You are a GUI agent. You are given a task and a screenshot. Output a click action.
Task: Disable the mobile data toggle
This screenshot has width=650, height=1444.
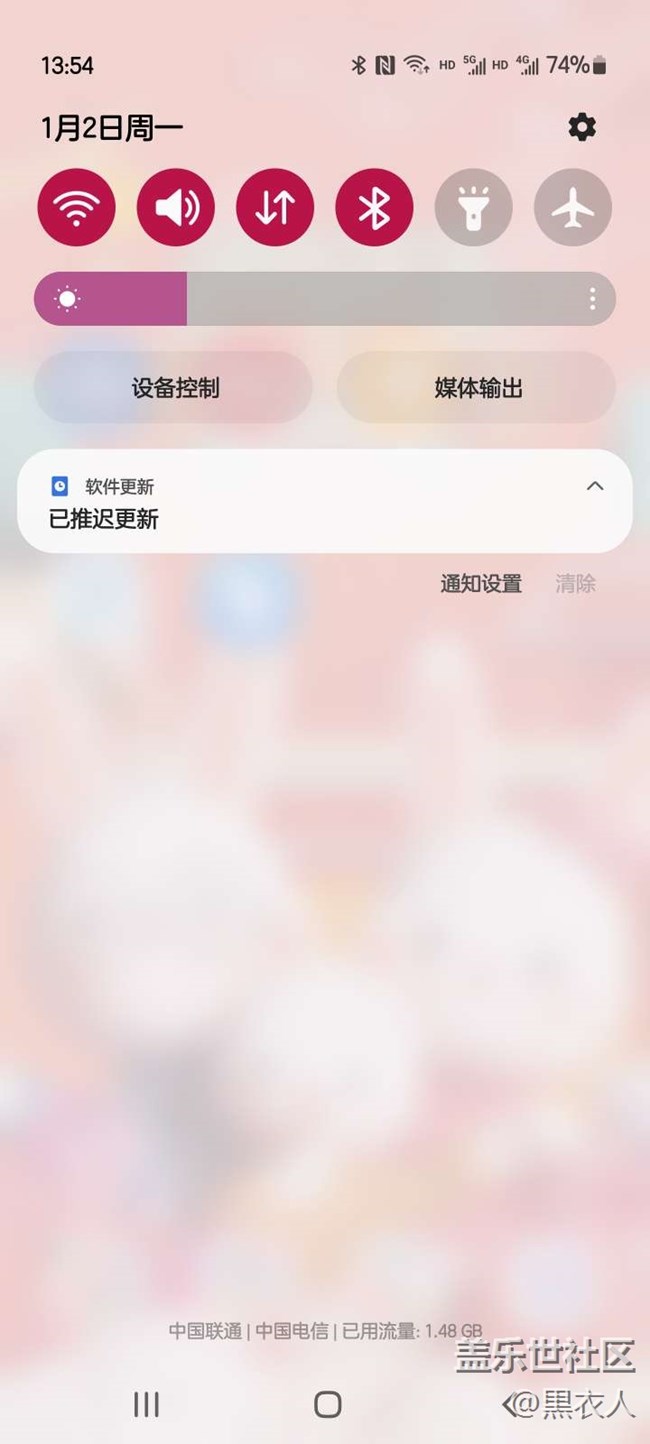[275, 207]
